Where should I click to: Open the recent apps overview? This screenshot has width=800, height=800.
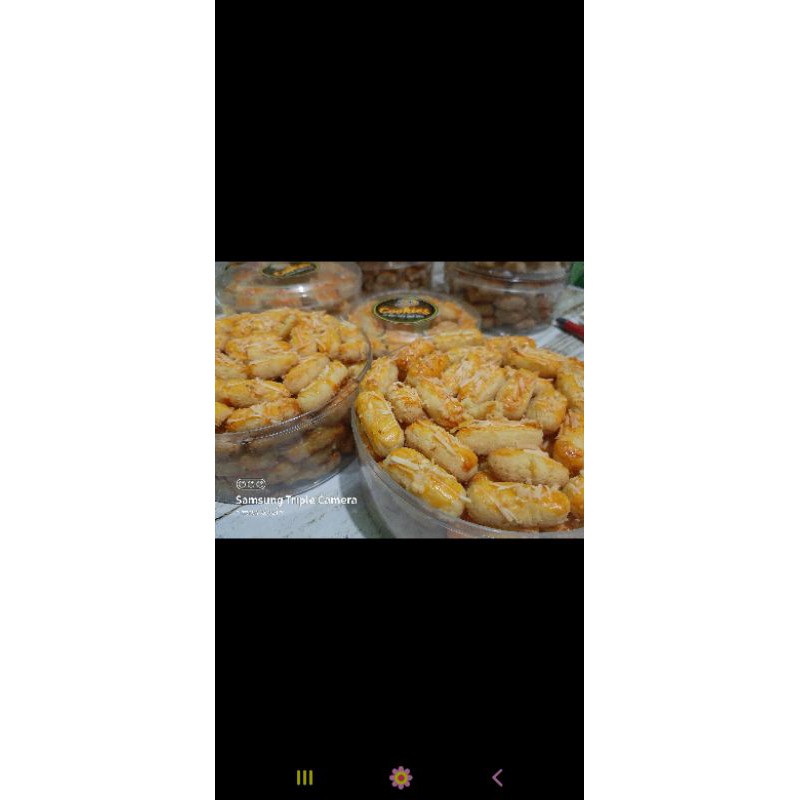coord(305,777)
